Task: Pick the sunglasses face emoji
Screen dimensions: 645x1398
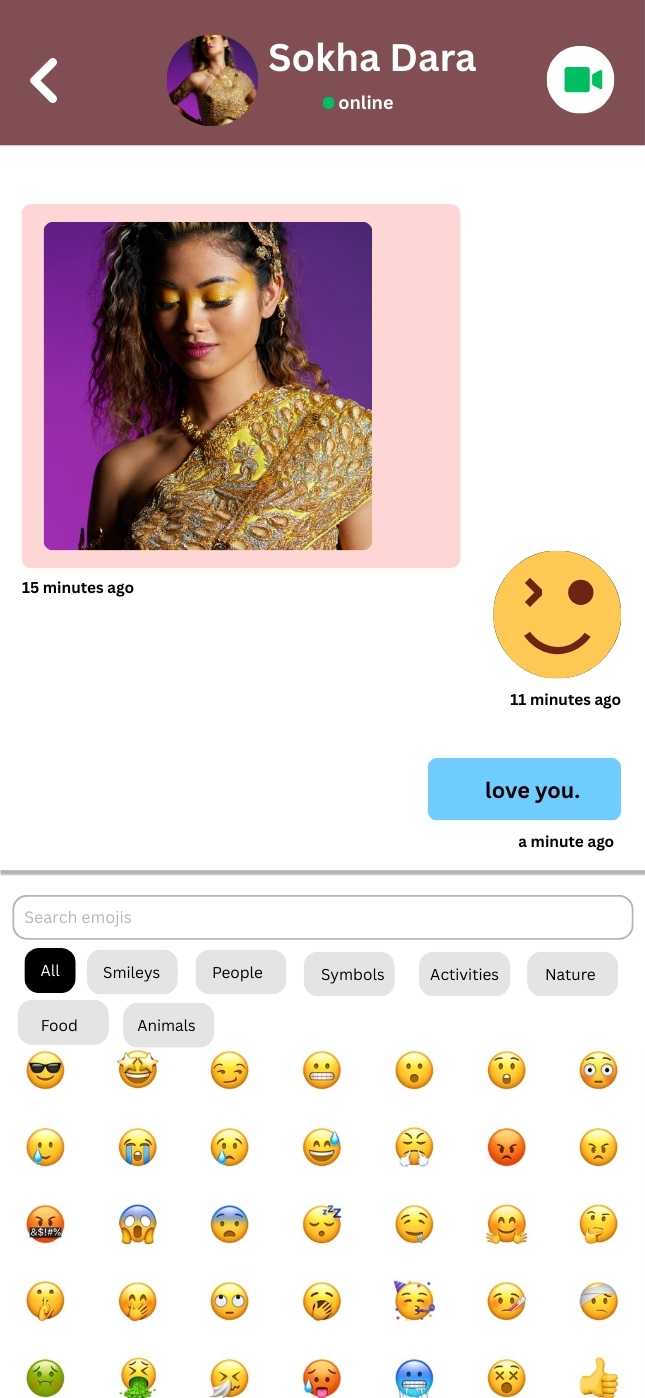Action: point(45,1071)
